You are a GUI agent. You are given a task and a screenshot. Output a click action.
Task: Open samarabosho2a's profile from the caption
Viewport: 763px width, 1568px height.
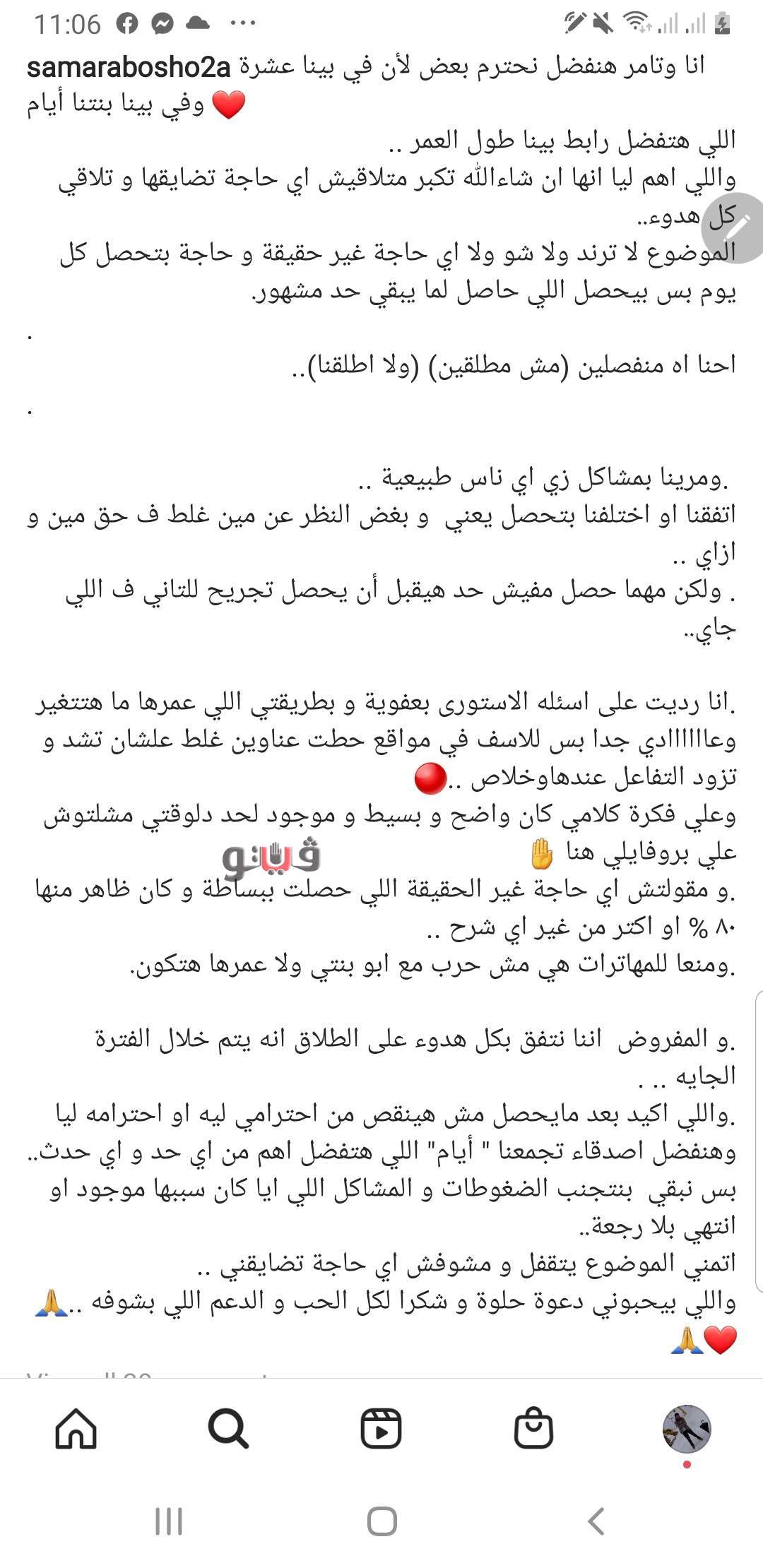coord(129,68)
